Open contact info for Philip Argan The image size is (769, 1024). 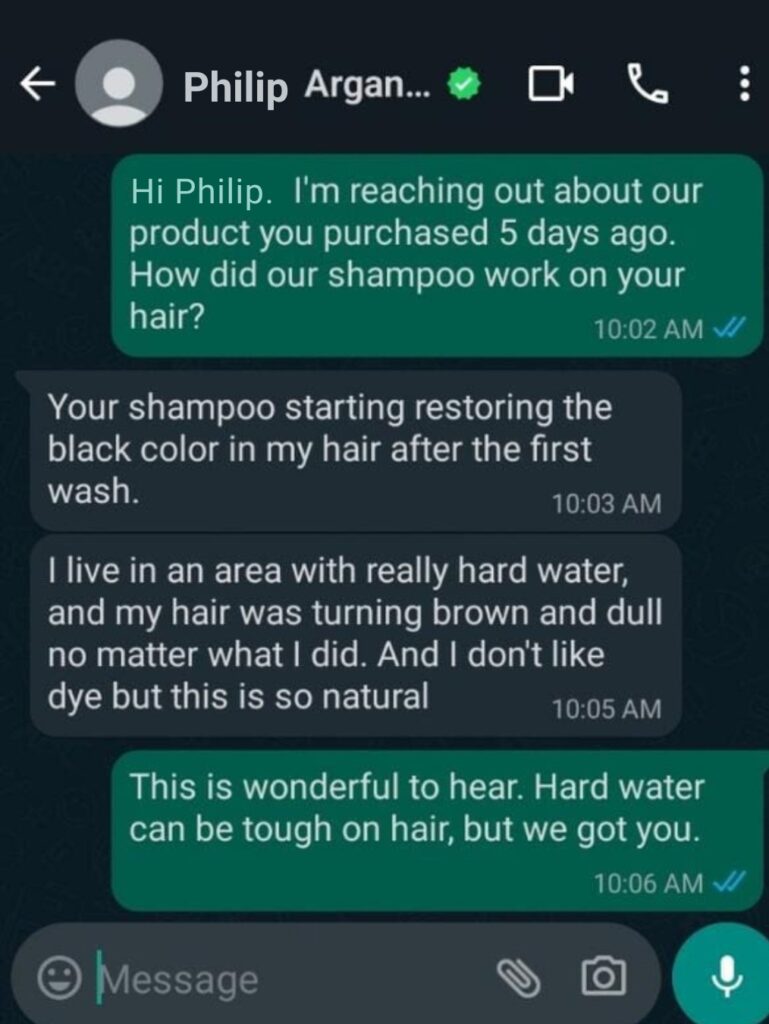(305, 87)
